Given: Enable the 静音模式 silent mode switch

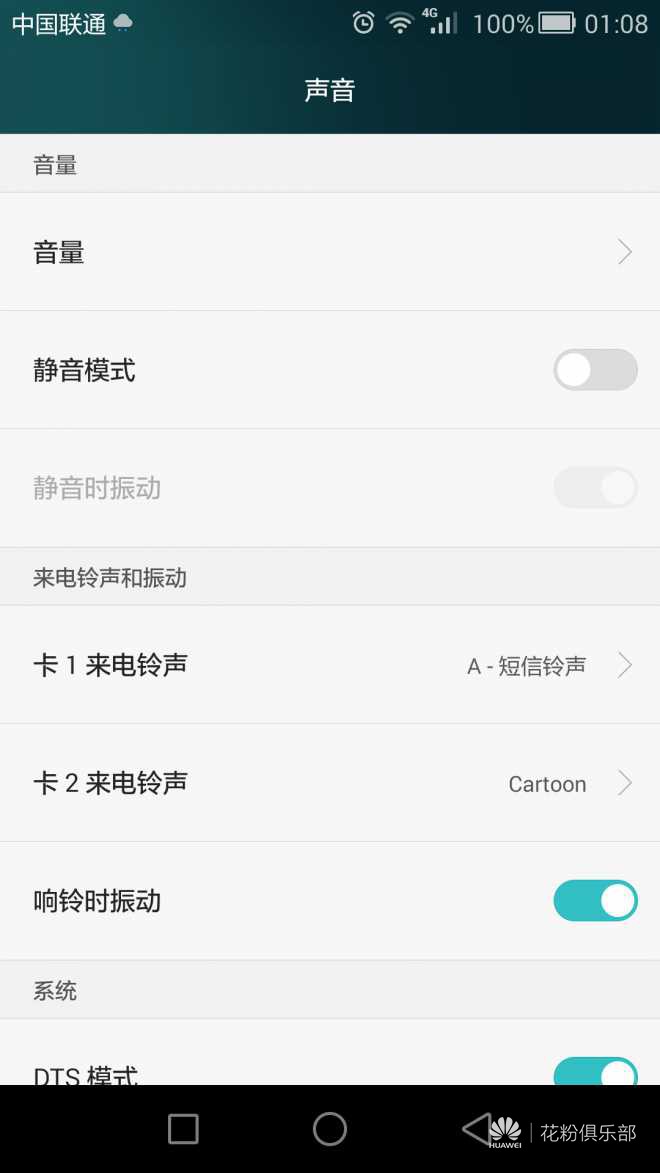Looking at the screenshot, I should [595, 370].
